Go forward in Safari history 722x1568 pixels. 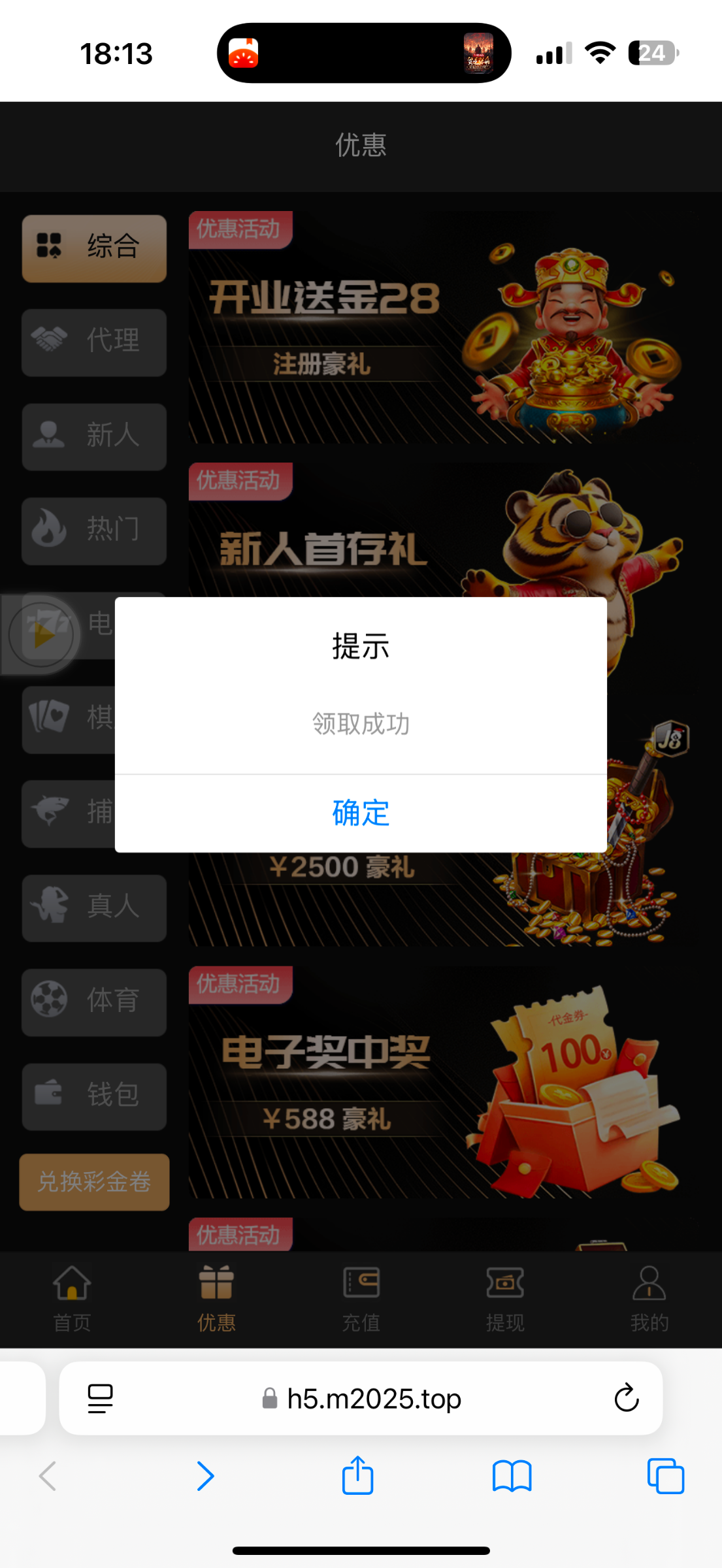205,1476
